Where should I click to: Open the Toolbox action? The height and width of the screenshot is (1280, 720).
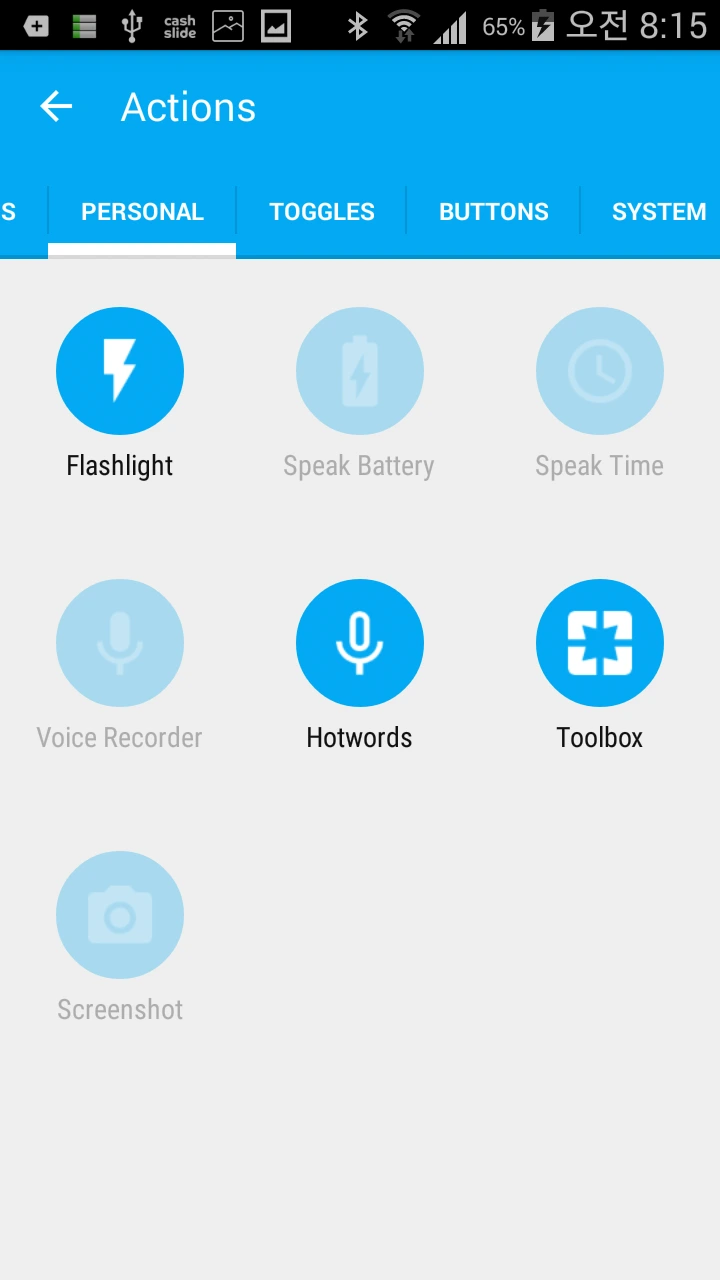coord(600,643)
